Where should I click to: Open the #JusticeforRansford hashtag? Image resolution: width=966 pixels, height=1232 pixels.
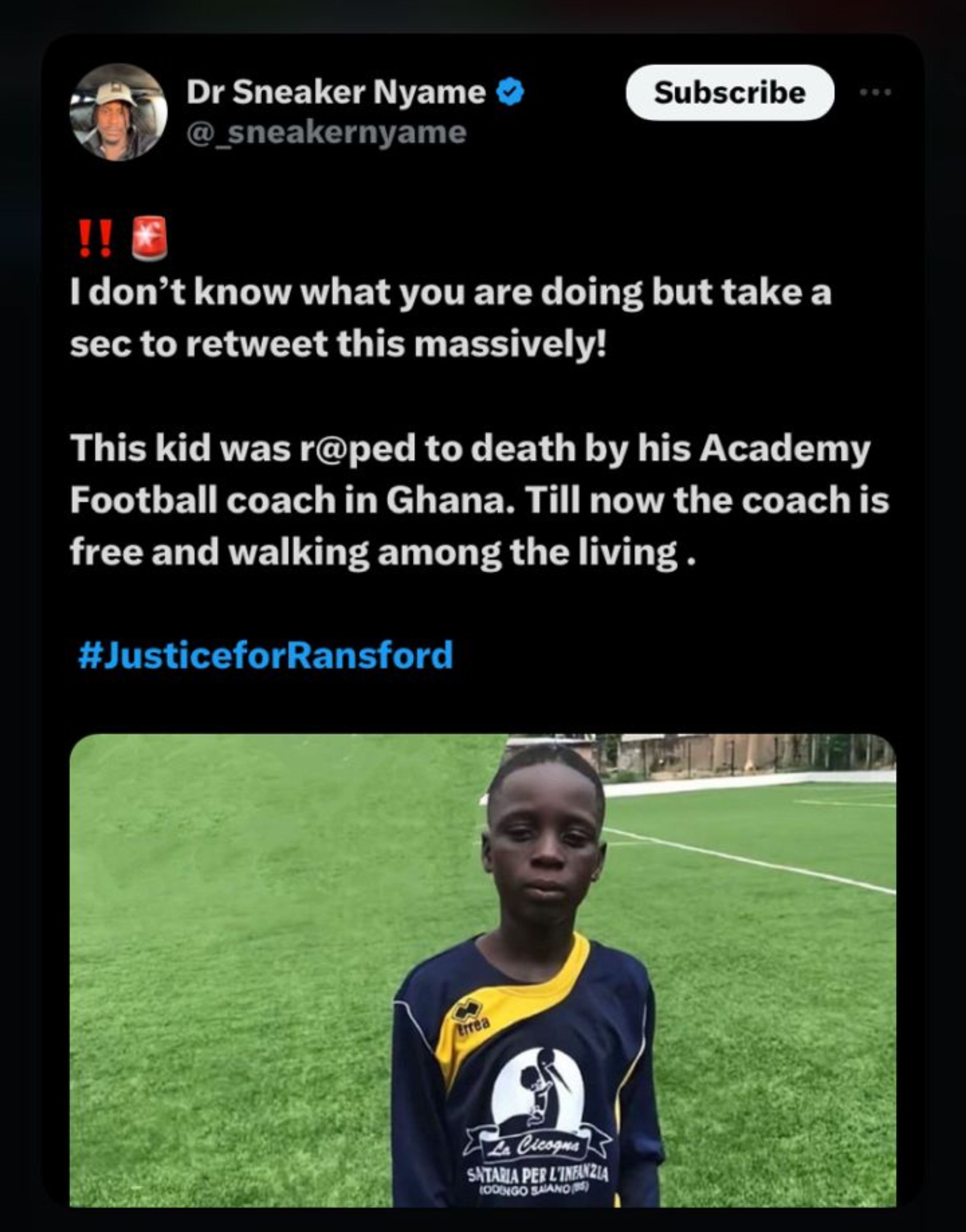(266, 655)
